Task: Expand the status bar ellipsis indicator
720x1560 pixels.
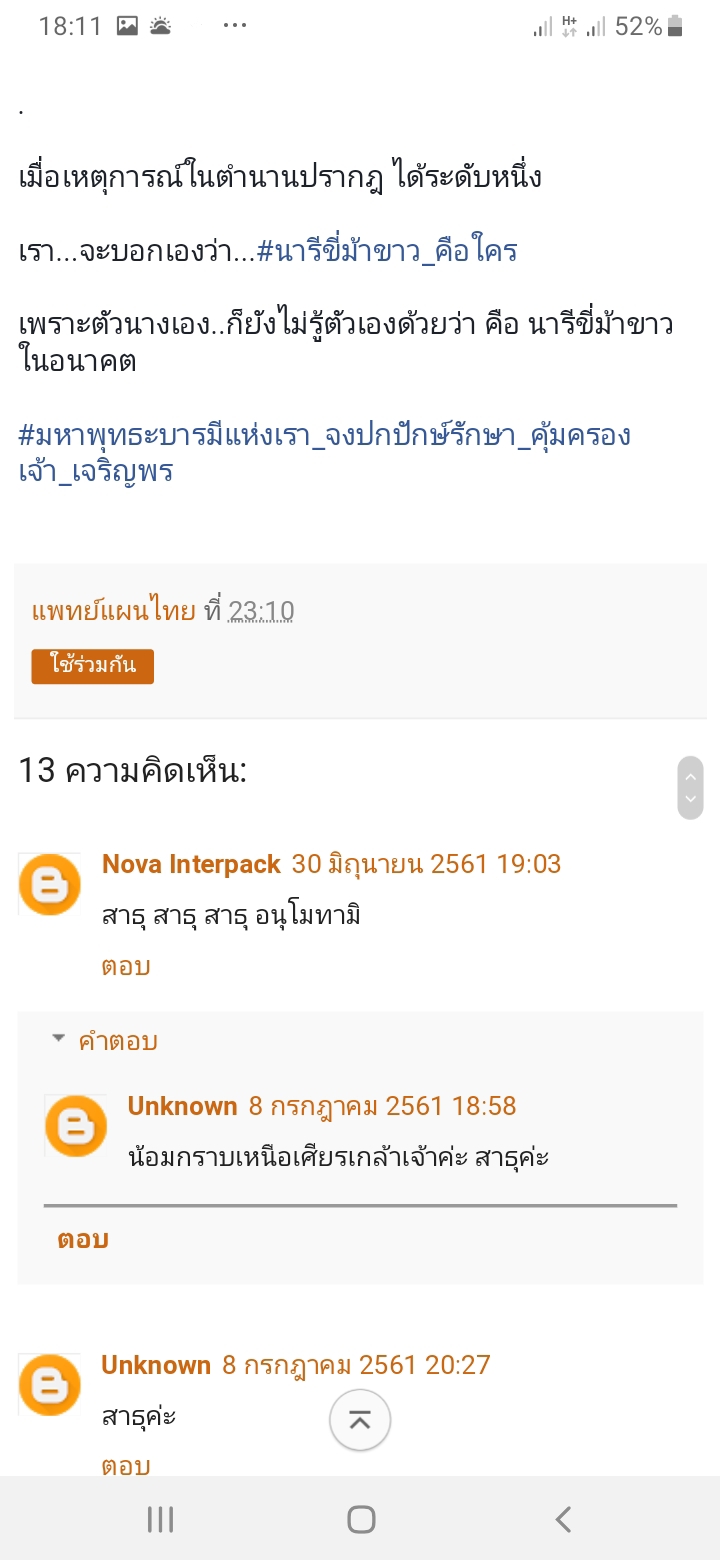Action: [x=233, y=24]
